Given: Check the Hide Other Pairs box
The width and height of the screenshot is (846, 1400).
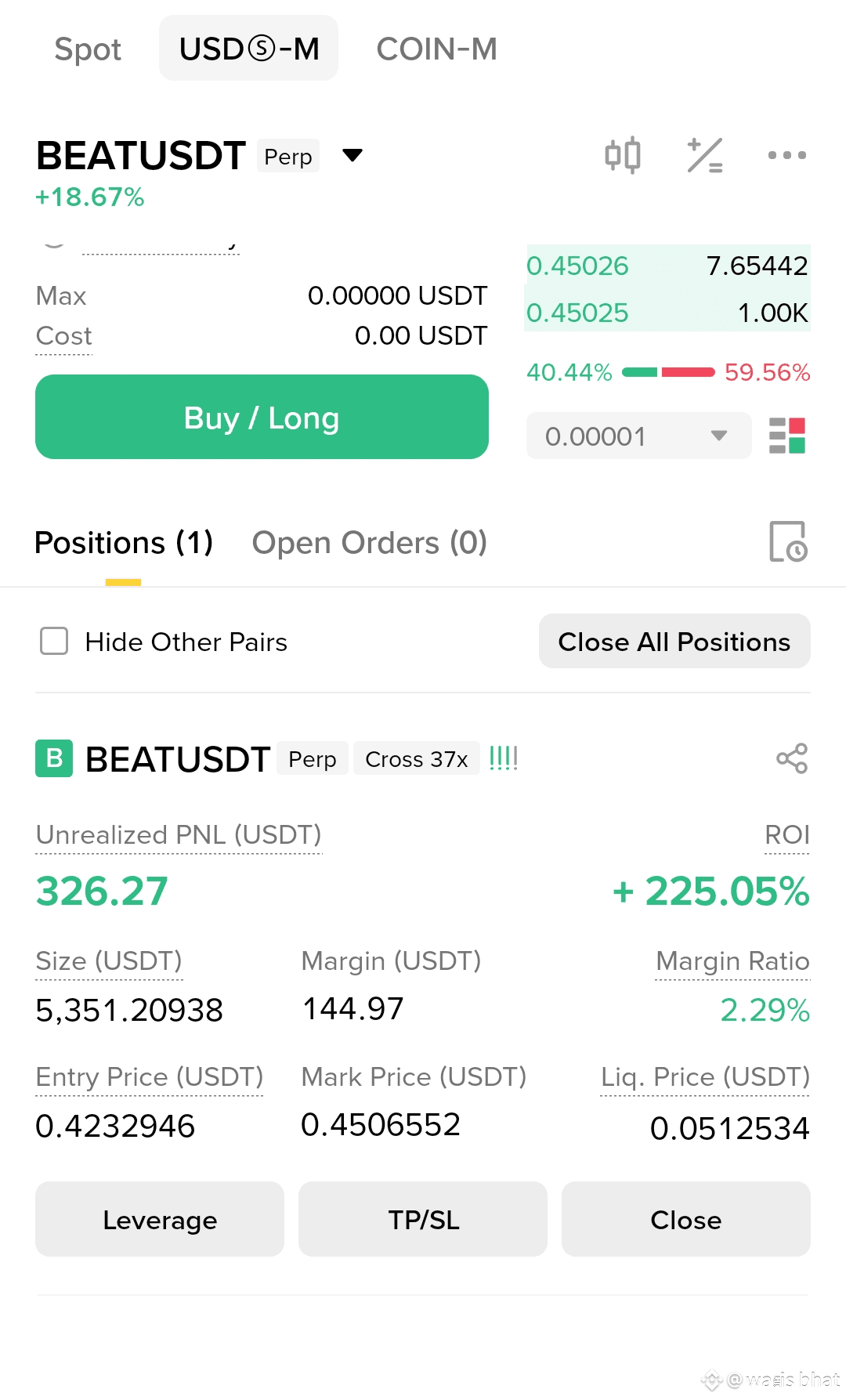Looking at the screenshot, I should pyautogui.click(x=54, y=642).
